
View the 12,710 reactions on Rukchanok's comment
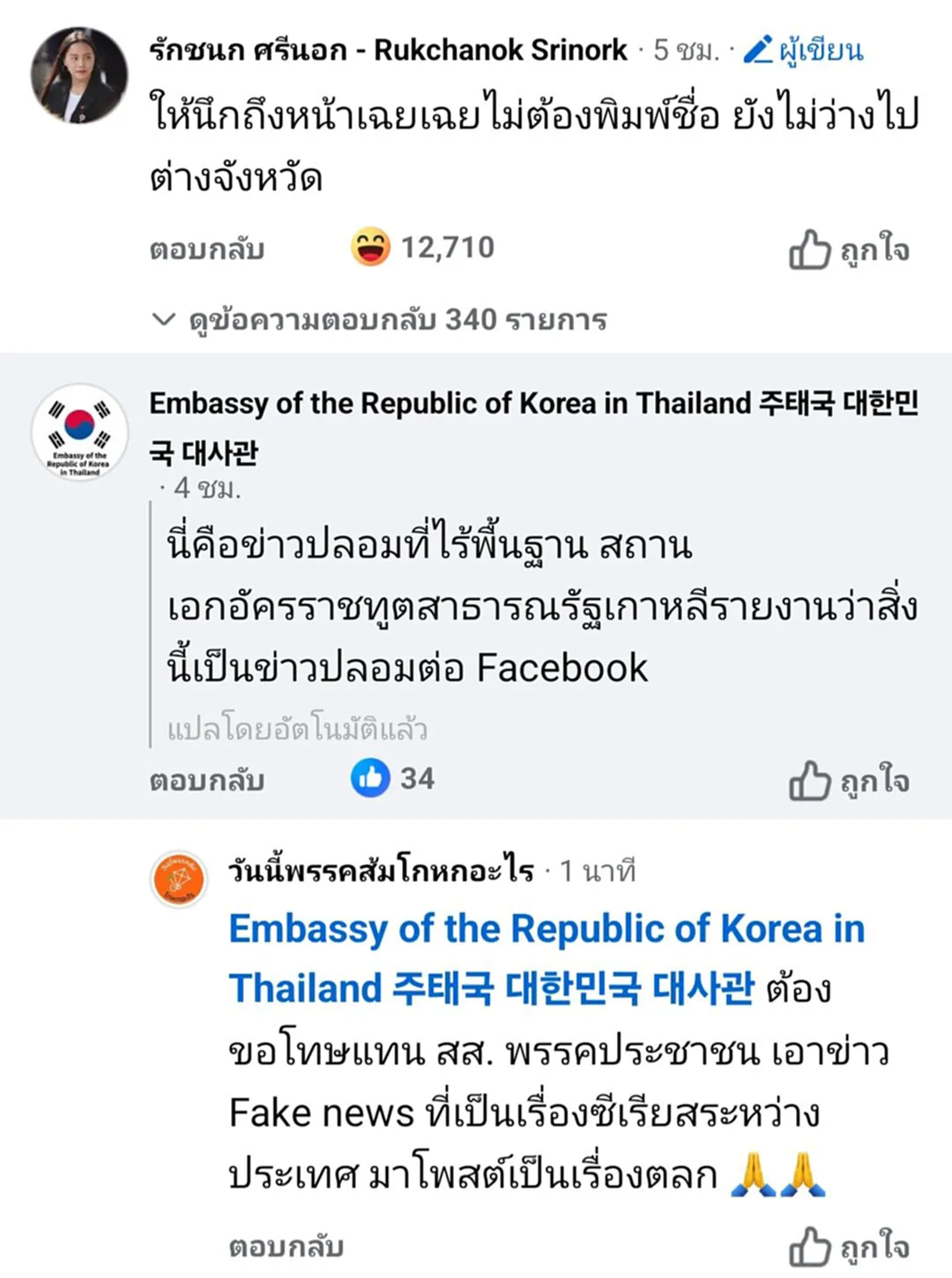click(x=422, y=248)
